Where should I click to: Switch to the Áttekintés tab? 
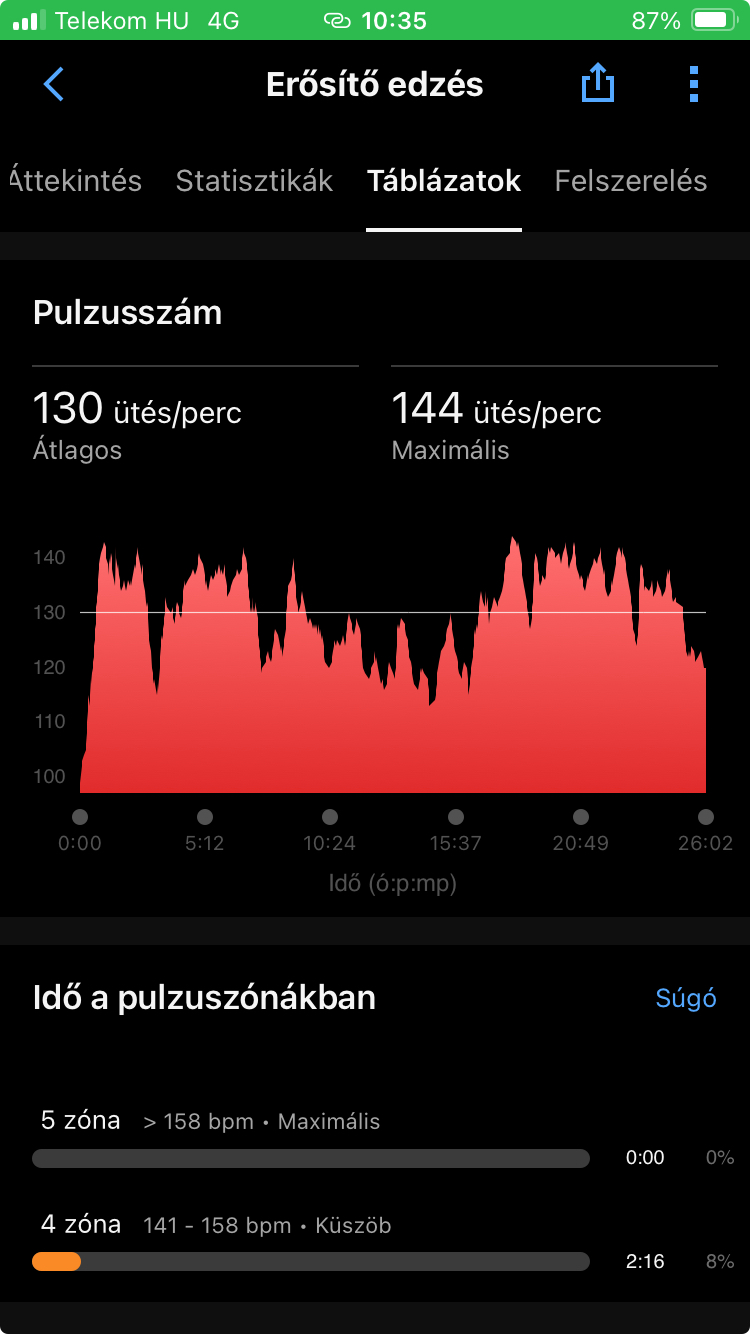click(76, 181)
